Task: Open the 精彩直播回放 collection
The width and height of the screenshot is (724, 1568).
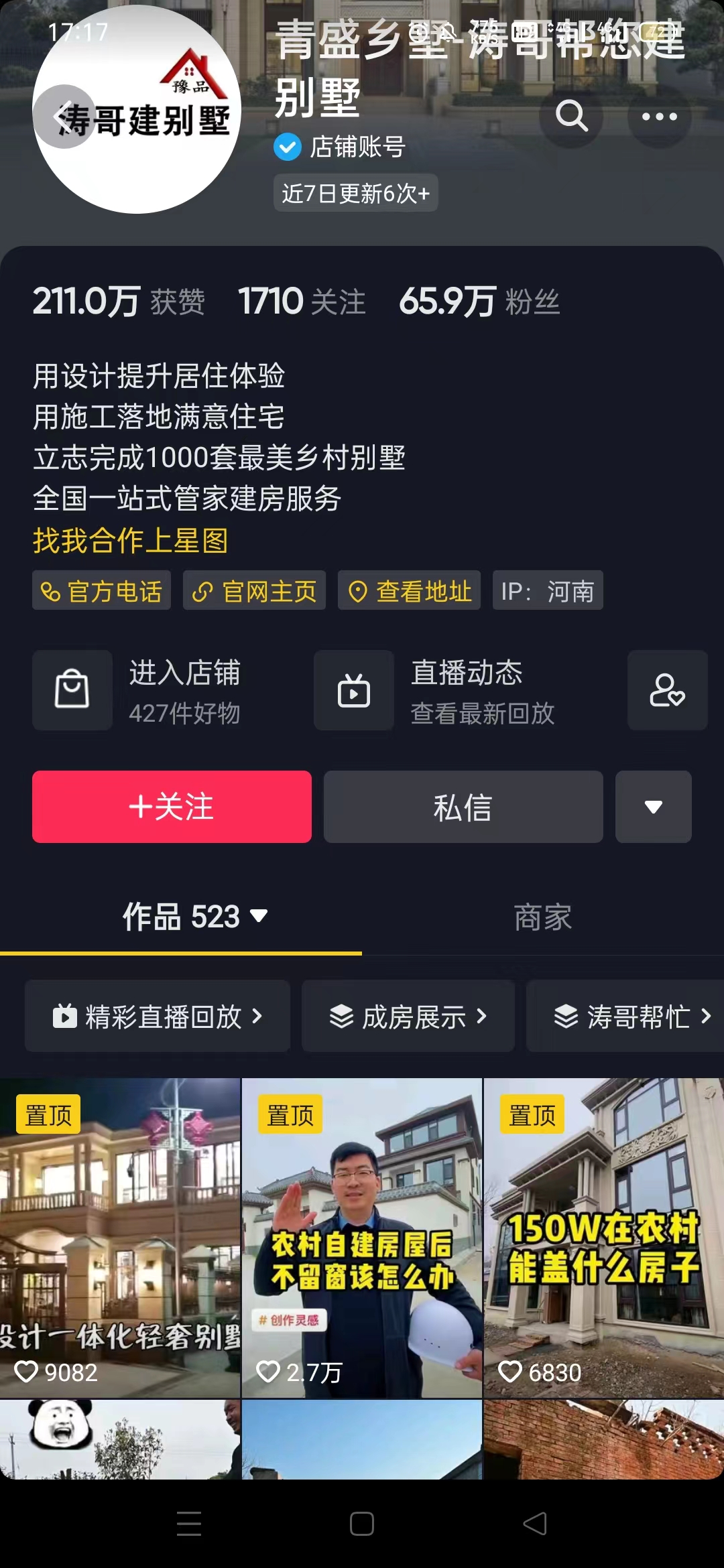Action: (x=158, y=1017)
